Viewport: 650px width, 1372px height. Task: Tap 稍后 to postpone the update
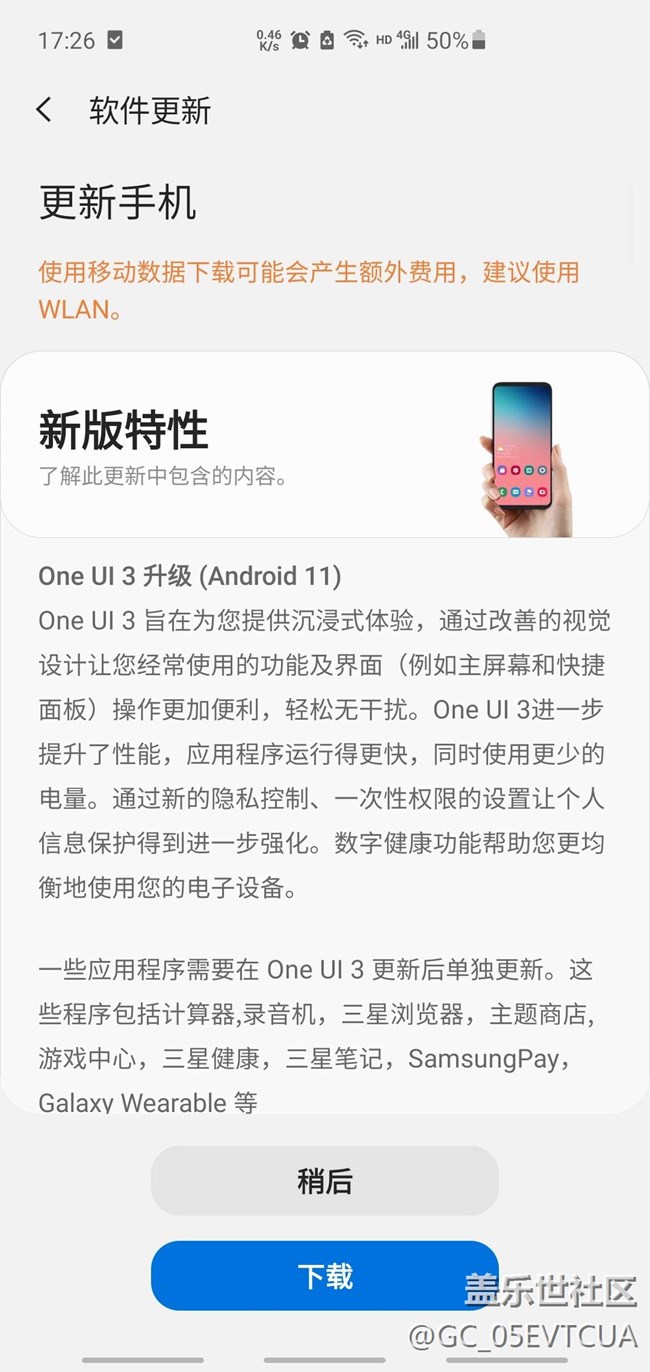click(x=324, y=1181)
